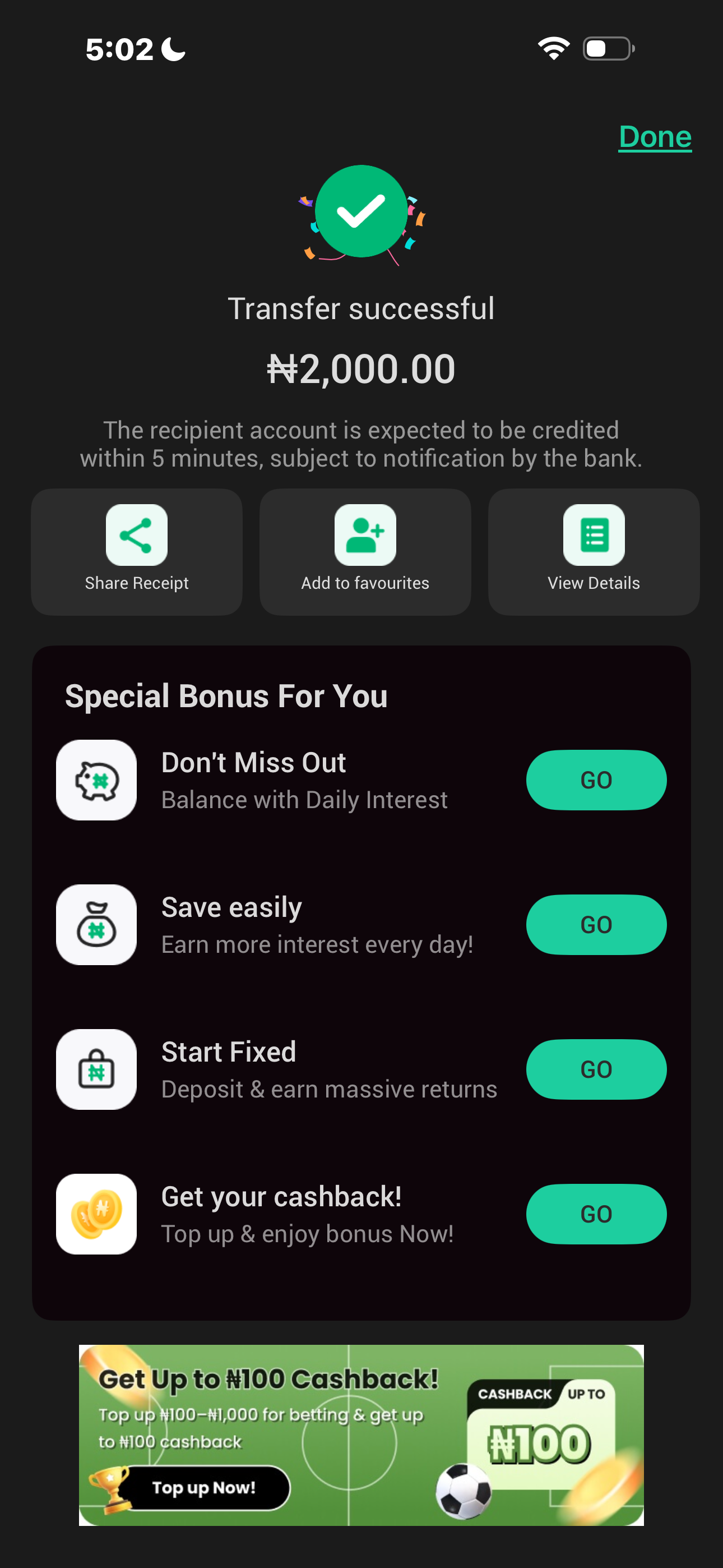Tap GO next to Start Fixed
The width and height of the screenshot is (723, 1568).
[x=595, y=1069]
